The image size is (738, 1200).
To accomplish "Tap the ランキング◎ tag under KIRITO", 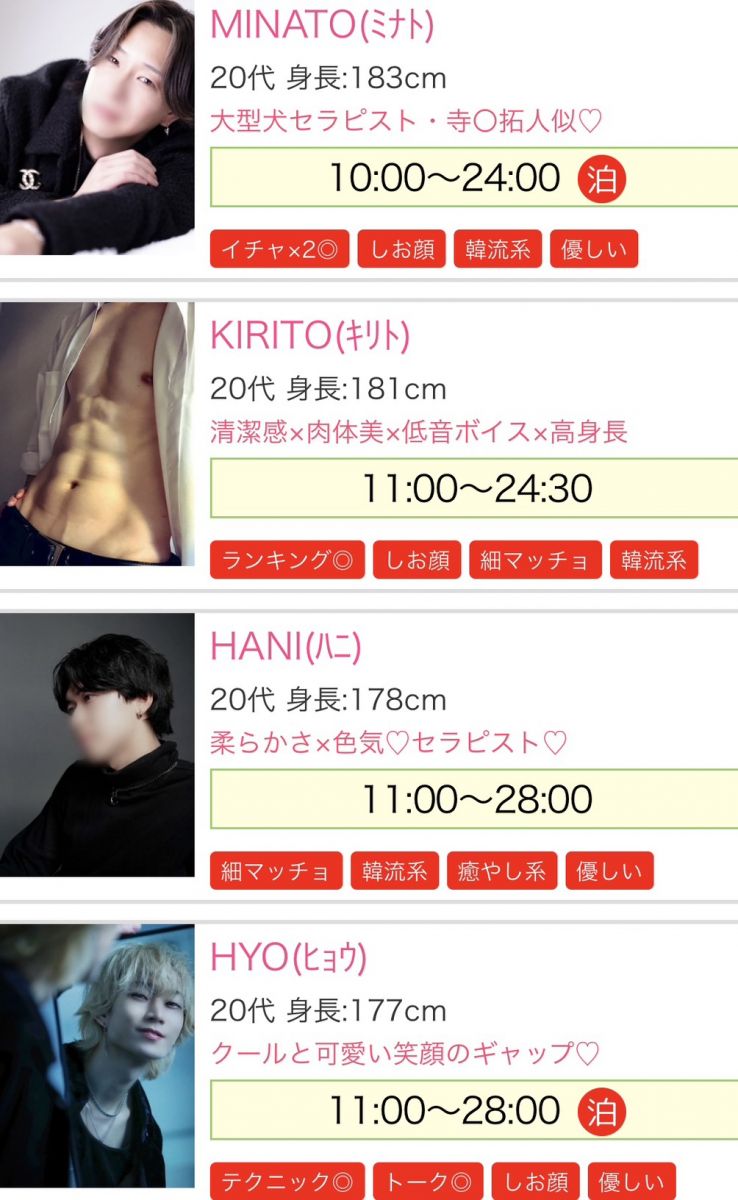I will [287, 561].
